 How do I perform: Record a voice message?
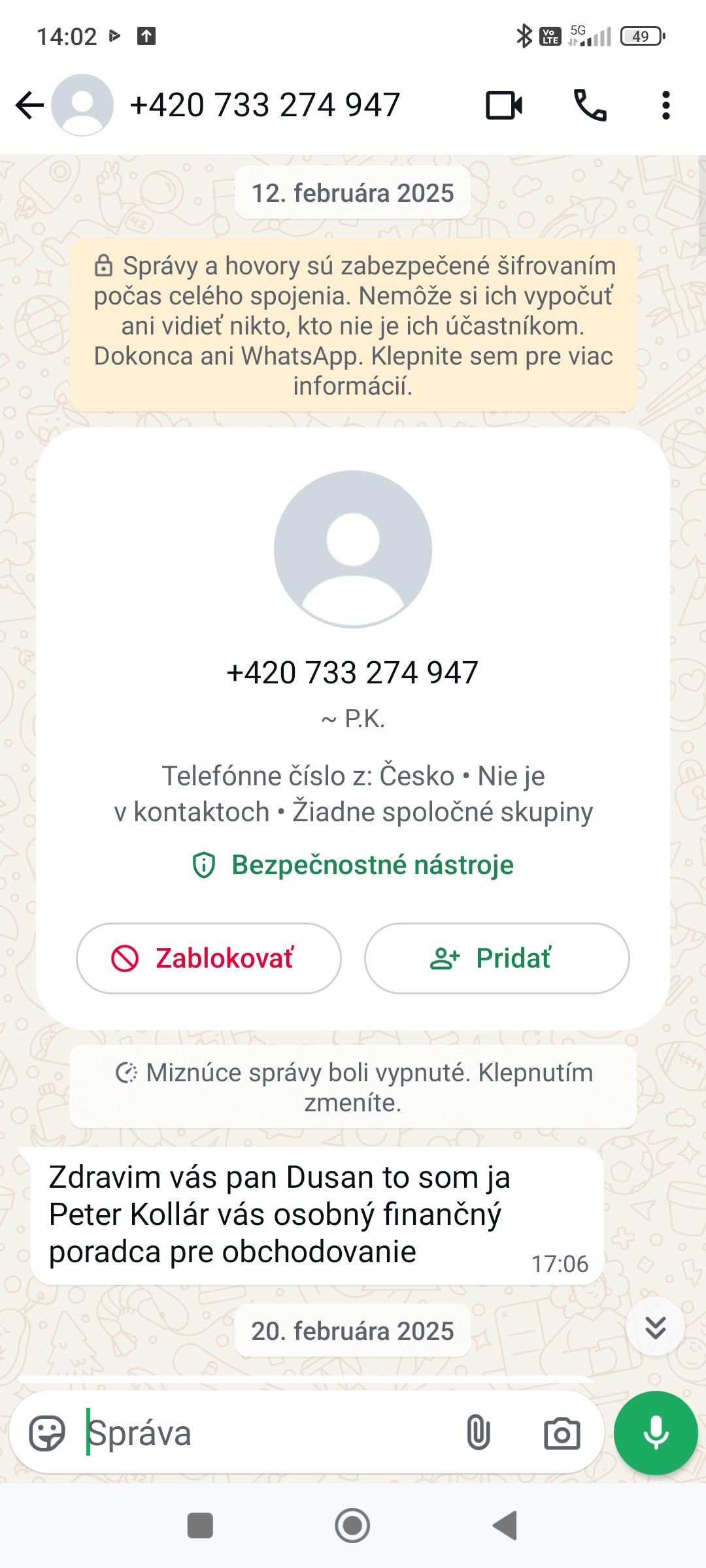coord(655,1433)
